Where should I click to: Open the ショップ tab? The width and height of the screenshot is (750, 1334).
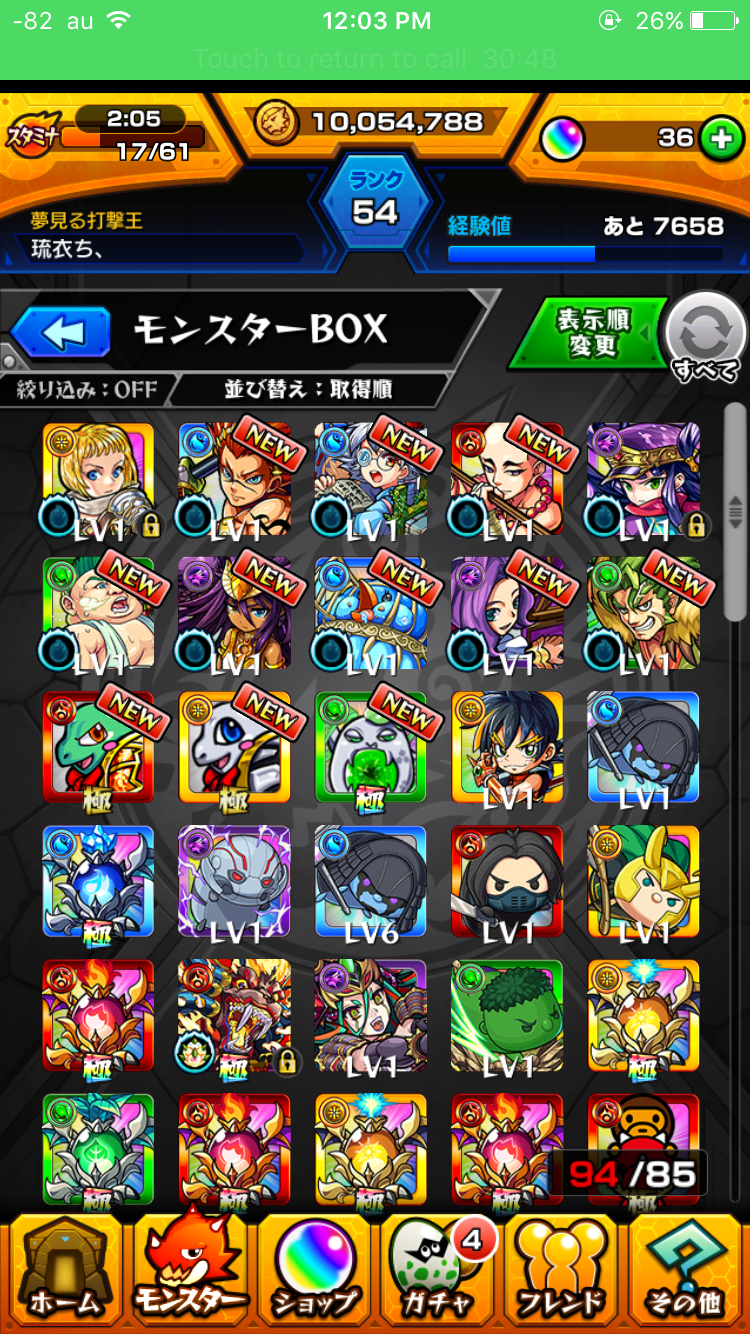click(x=315, y=1270)
